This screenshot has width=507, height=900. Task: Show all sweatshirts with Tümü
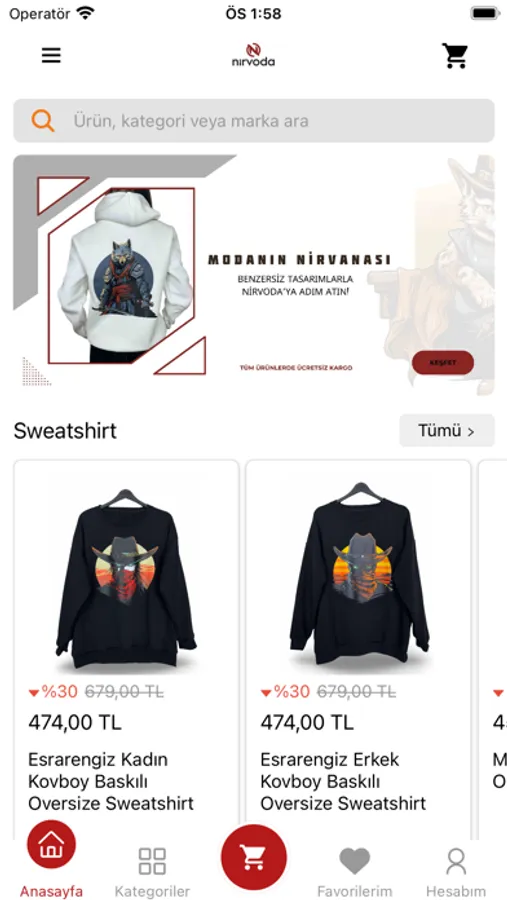coord(447,430)
